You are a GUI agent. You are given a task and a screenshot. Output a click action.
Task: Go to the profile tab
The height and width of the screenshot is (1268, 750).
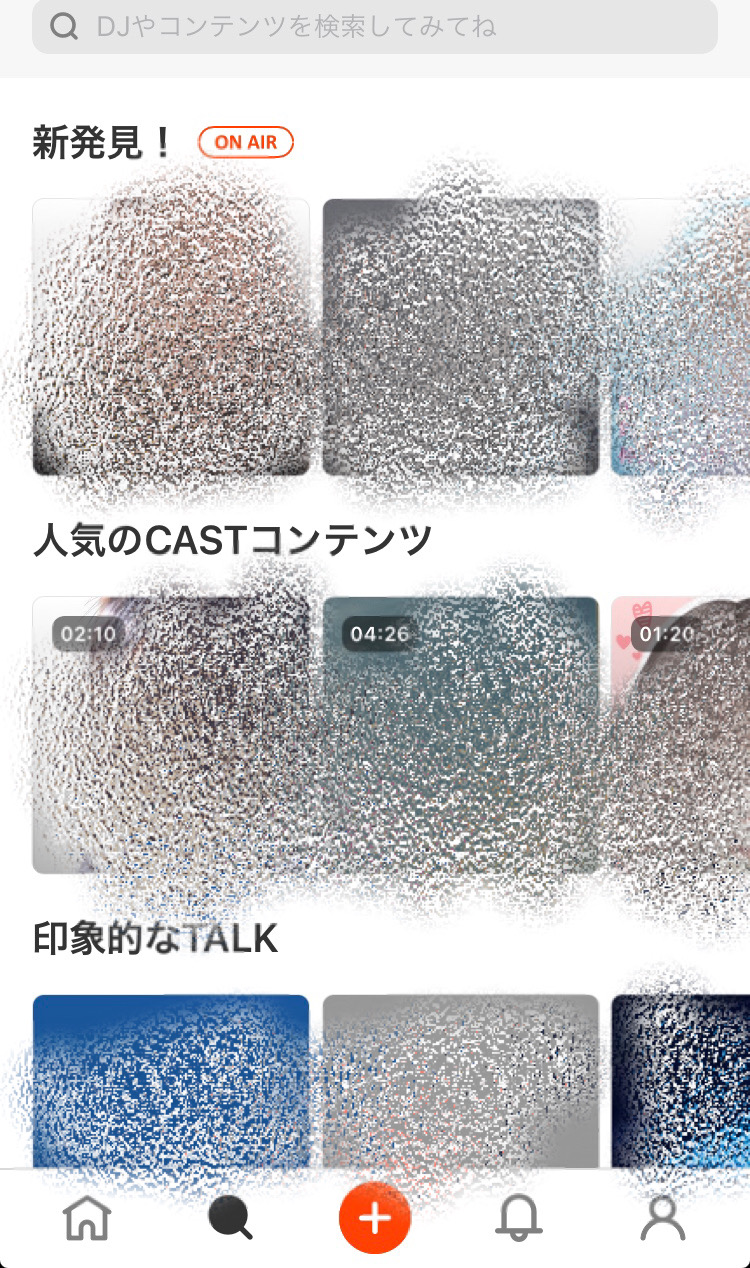(x=663, y=1219)
